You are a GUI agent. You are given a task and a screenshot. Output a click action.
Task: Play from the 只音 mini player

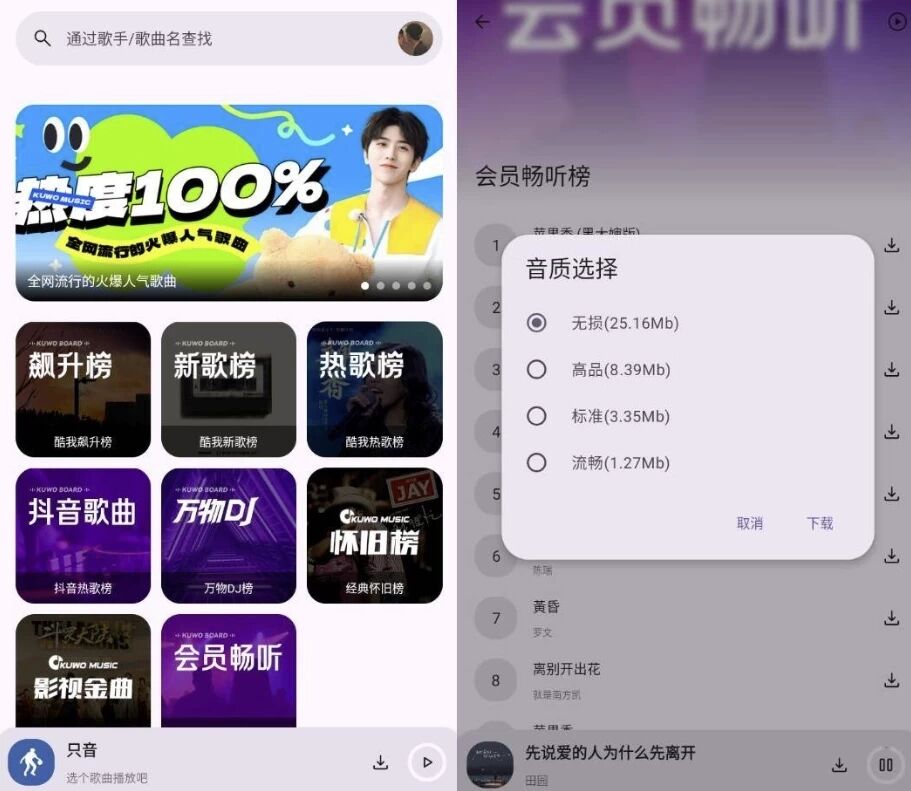[x=427, y=763]
